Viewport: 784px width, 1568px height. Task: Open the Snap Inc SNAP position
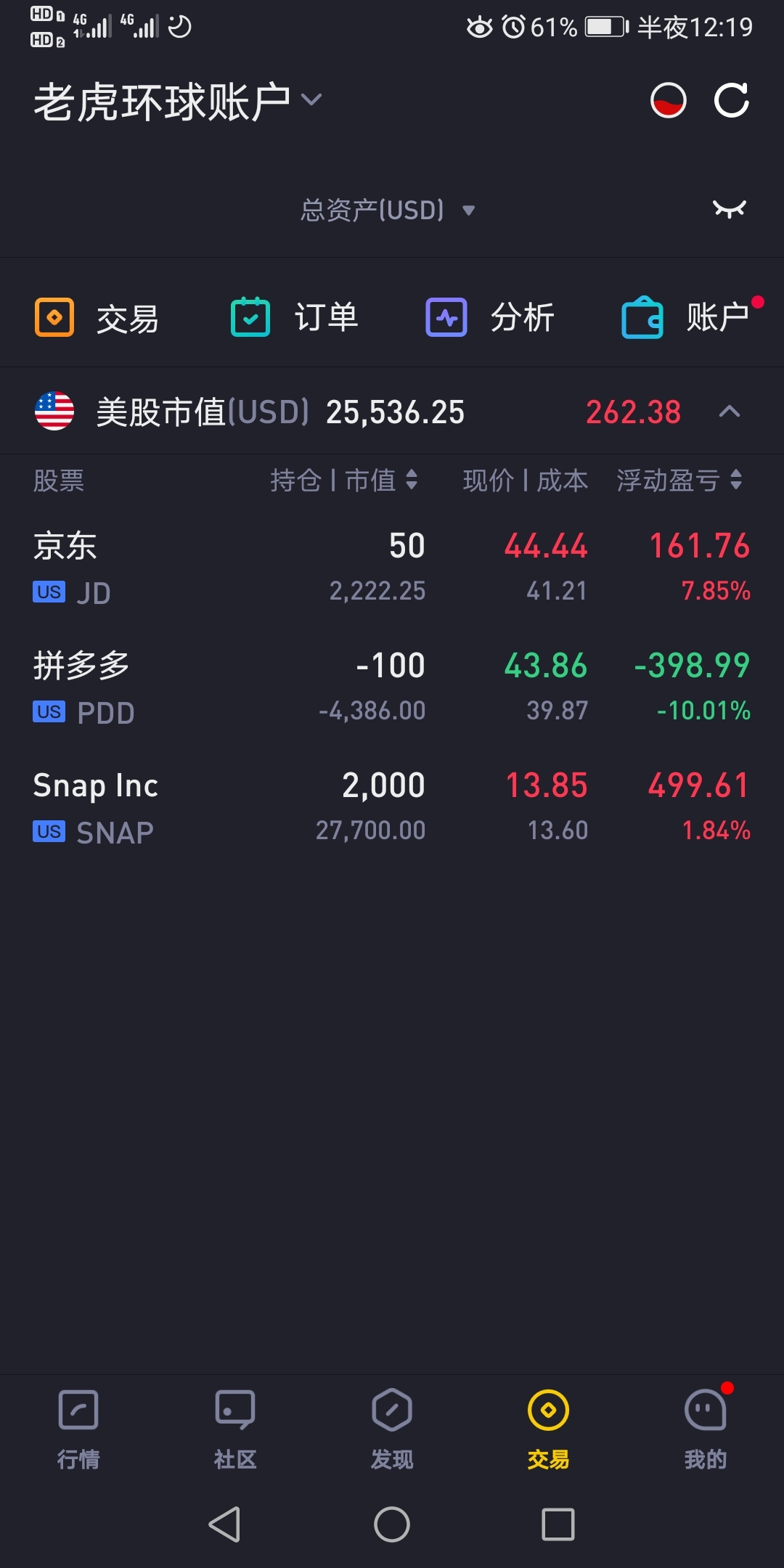(x=392, y=807)
